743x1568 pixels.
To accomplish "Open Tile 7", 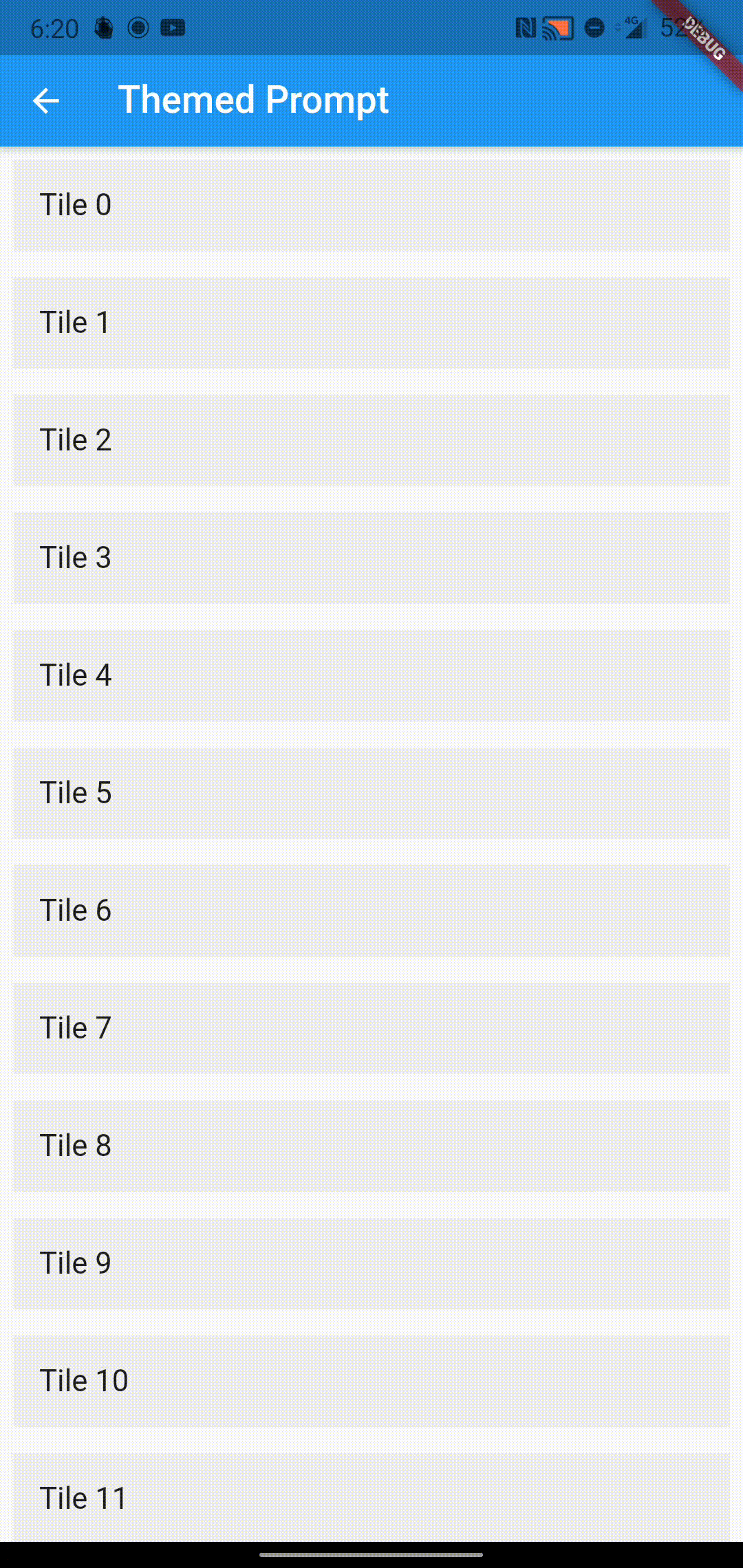I will (x=371, y=1028).
